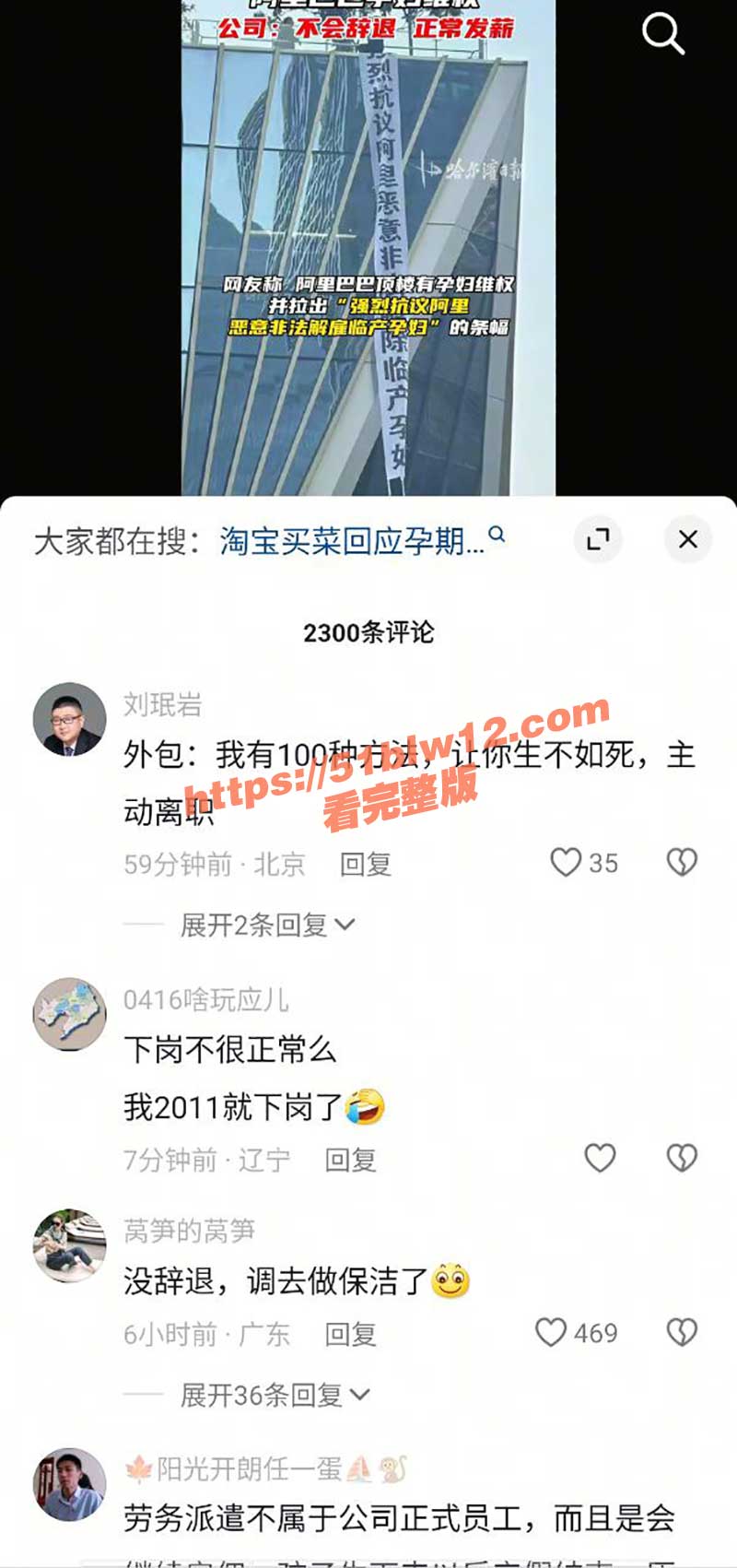
Task: Reply to 莴笋的莴笋's comment
Action: click(350, 1334)
